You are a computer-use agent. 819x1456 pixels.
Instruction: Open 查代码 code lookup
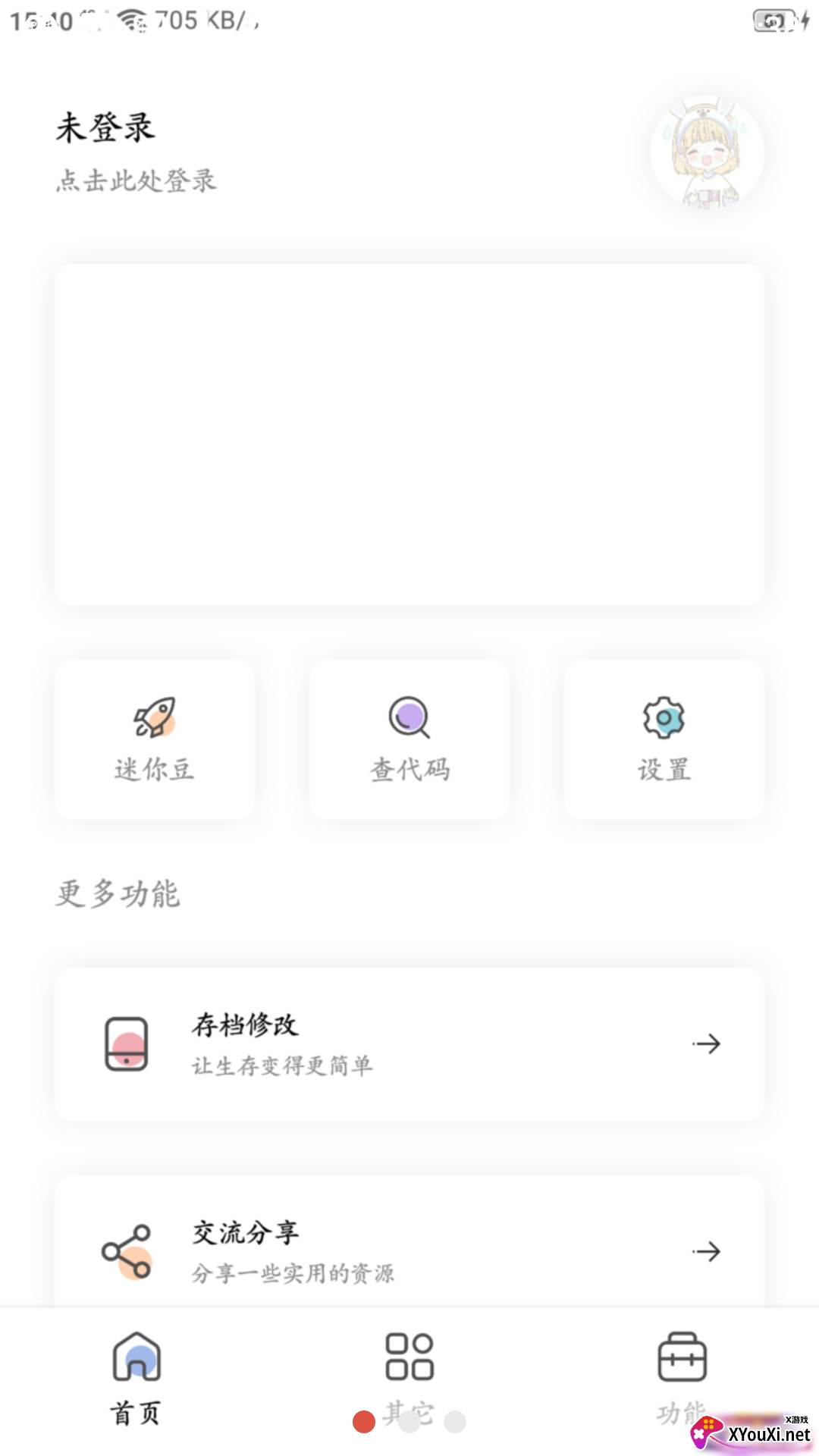pos(409,739)
